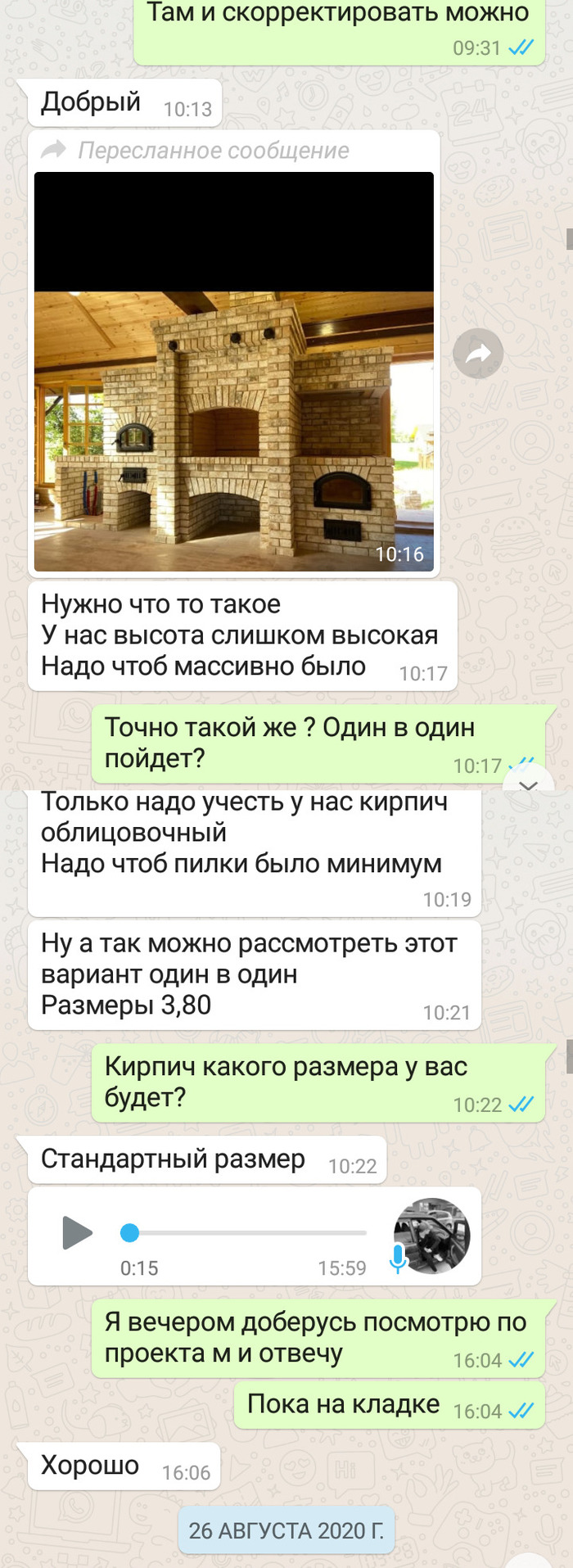The height and width of the screenshot is (1568, 573).
Task: Seek within the voice message progress bar
Action: pos(246,1232)
